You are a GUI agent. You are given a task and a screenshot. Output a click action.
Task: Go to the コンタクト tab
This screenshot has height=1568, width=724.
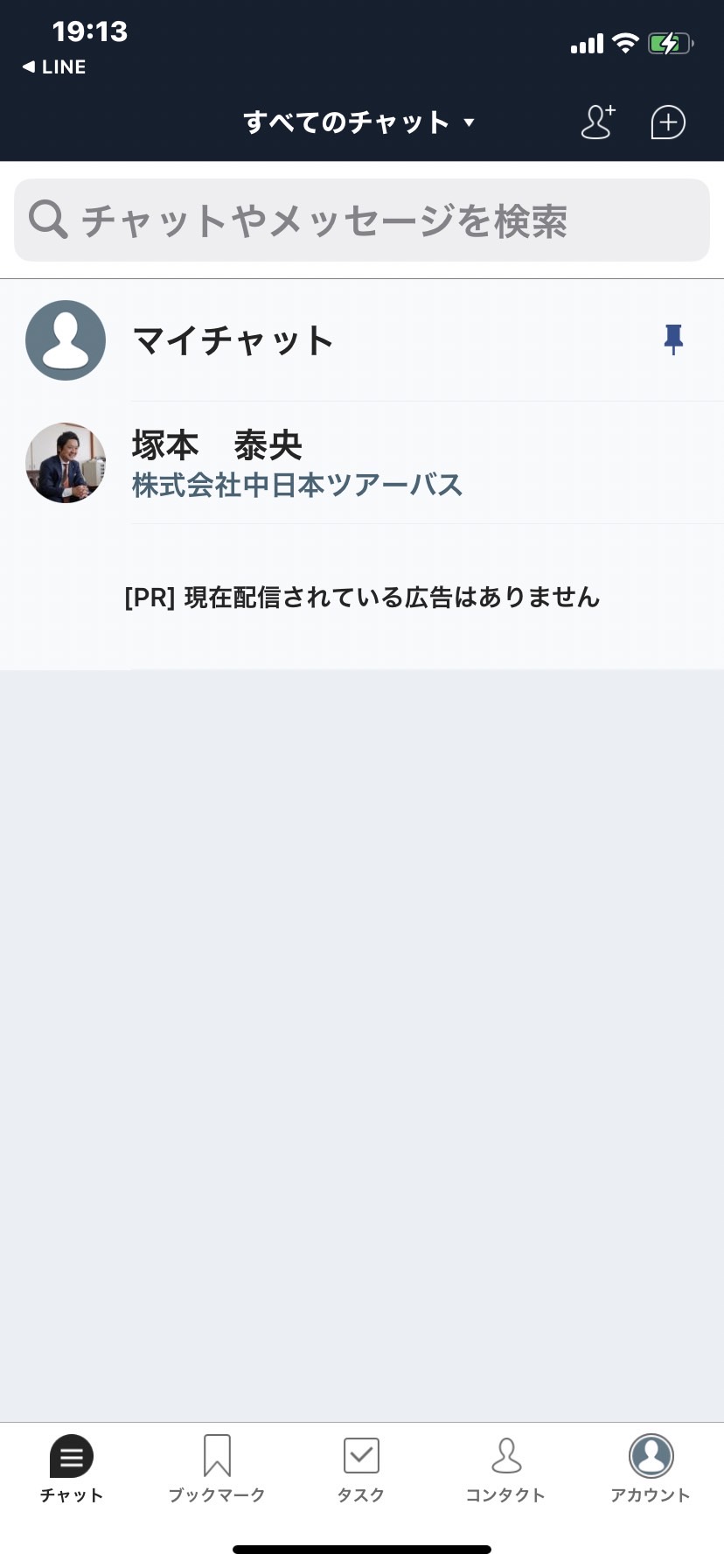coord(505,1469)
